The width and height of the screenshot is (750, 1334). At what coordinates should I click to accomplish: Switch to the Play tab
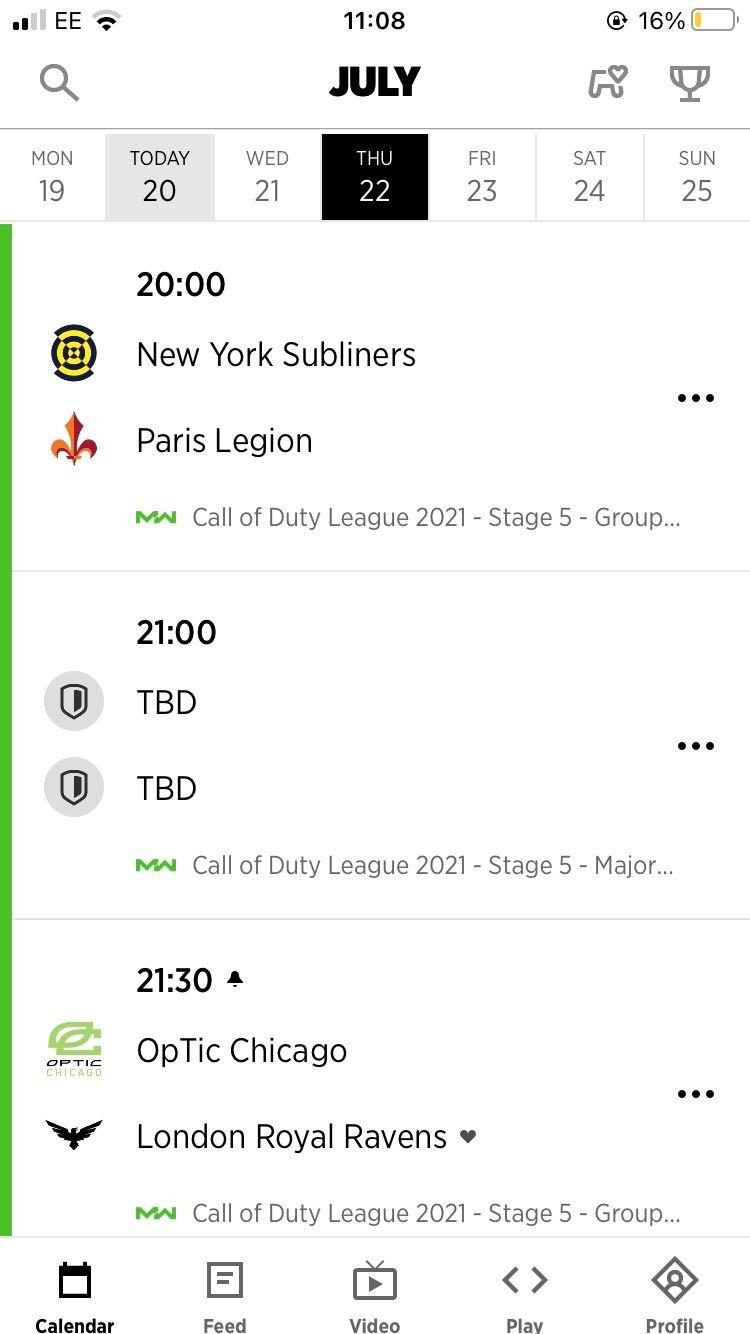(524, 1295)
